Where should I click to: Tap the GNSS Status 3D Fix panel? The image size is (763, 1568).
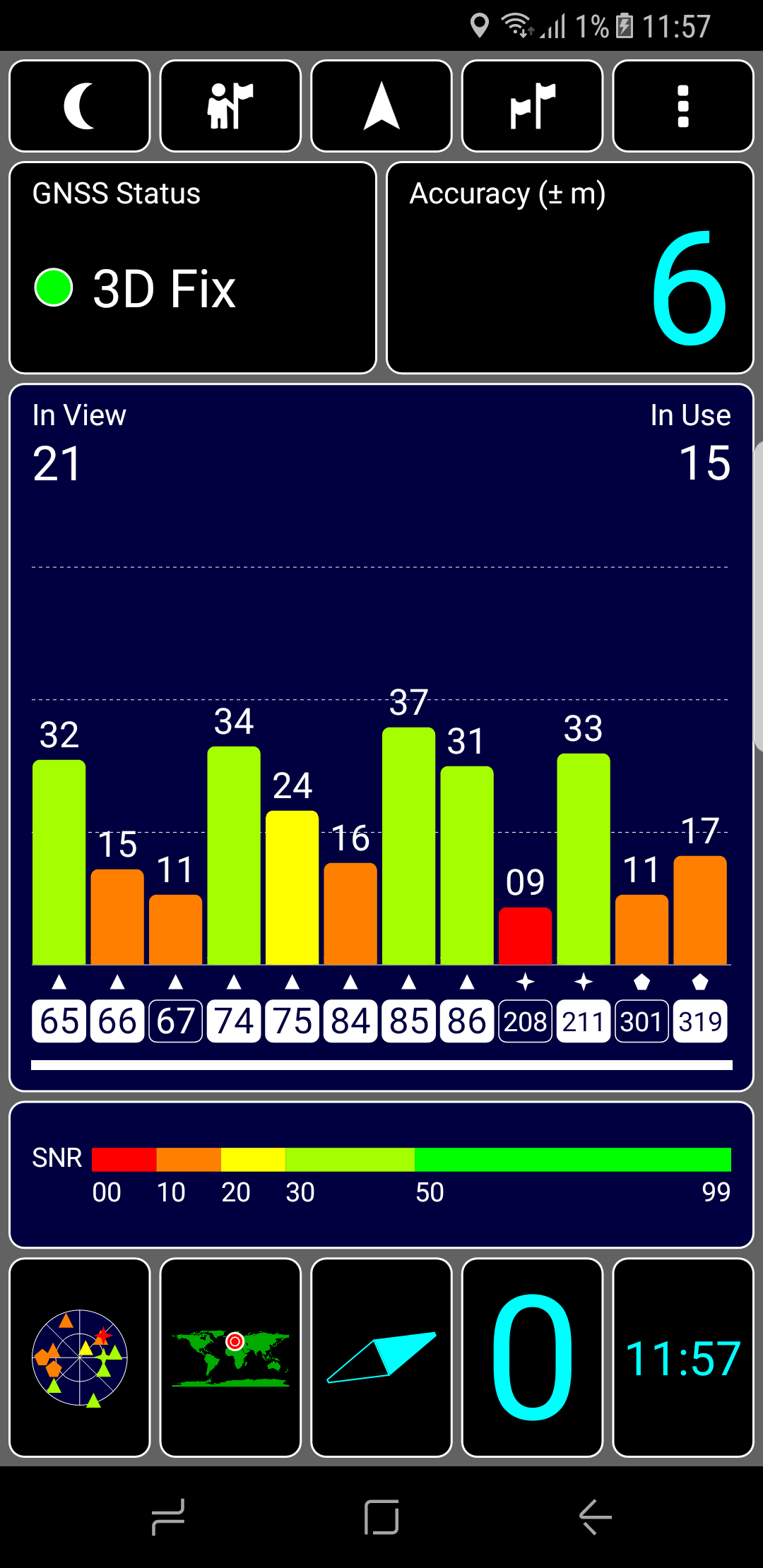point(193,268)
